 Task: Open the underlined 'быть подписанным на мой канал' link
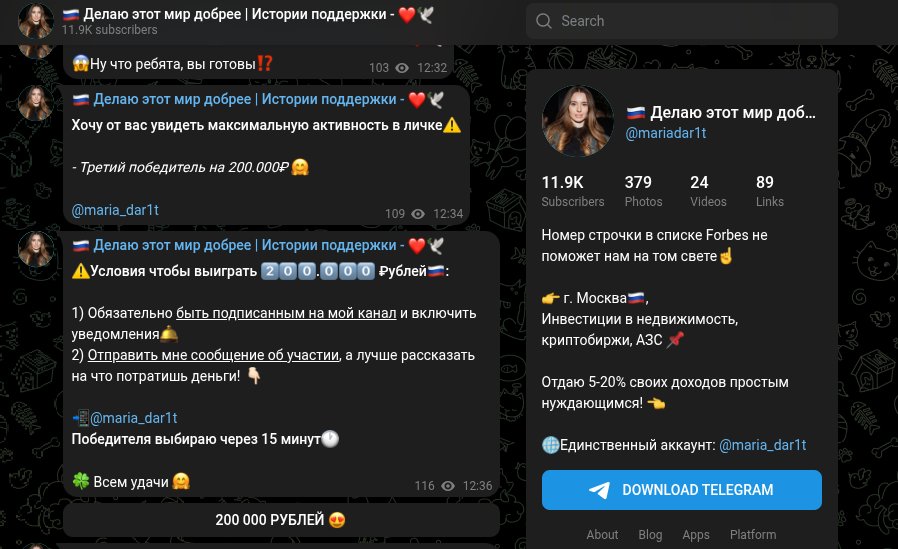286,313
